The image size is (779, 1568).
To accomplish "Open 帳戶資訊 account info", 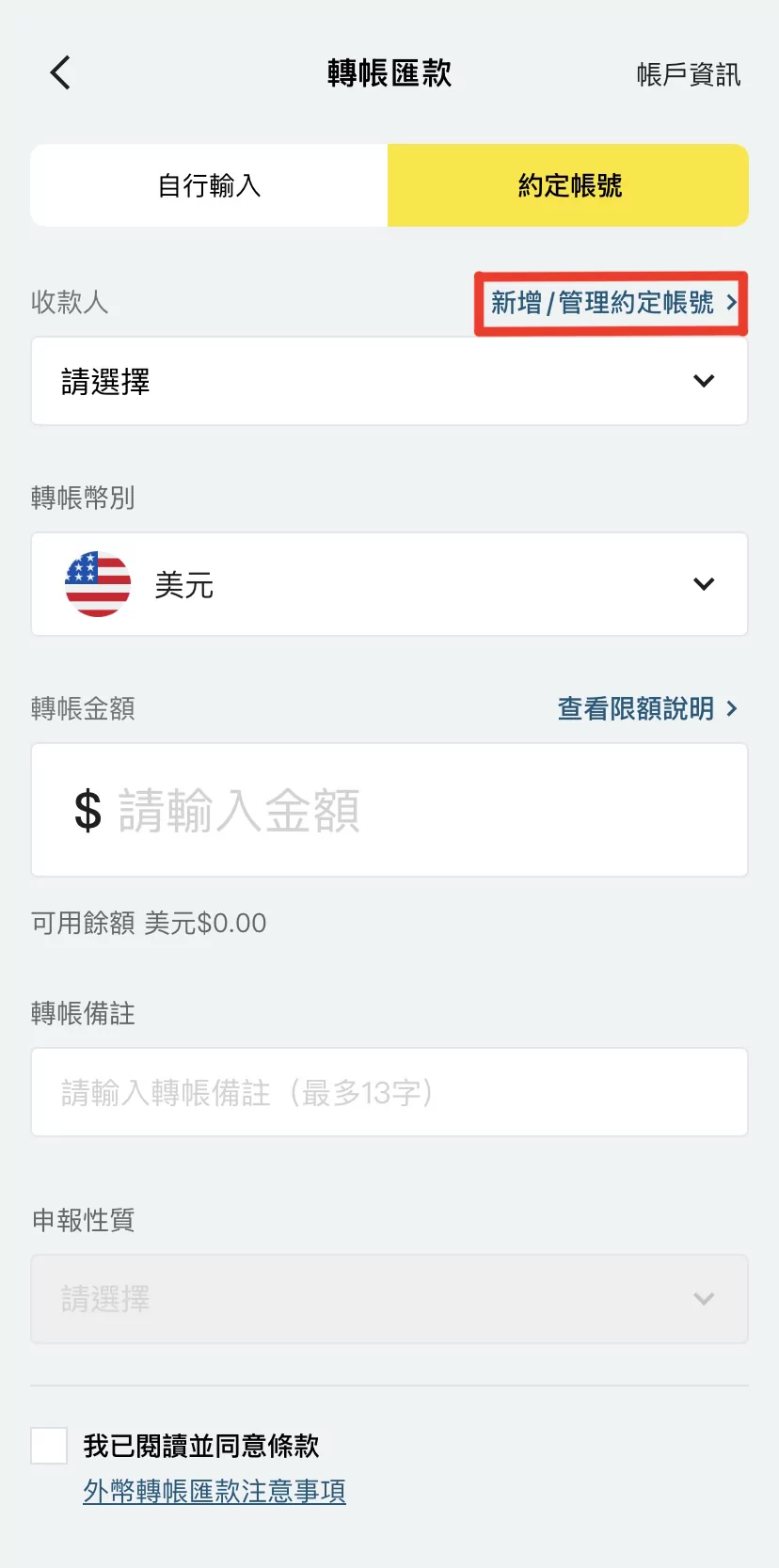I will point(688,74).
